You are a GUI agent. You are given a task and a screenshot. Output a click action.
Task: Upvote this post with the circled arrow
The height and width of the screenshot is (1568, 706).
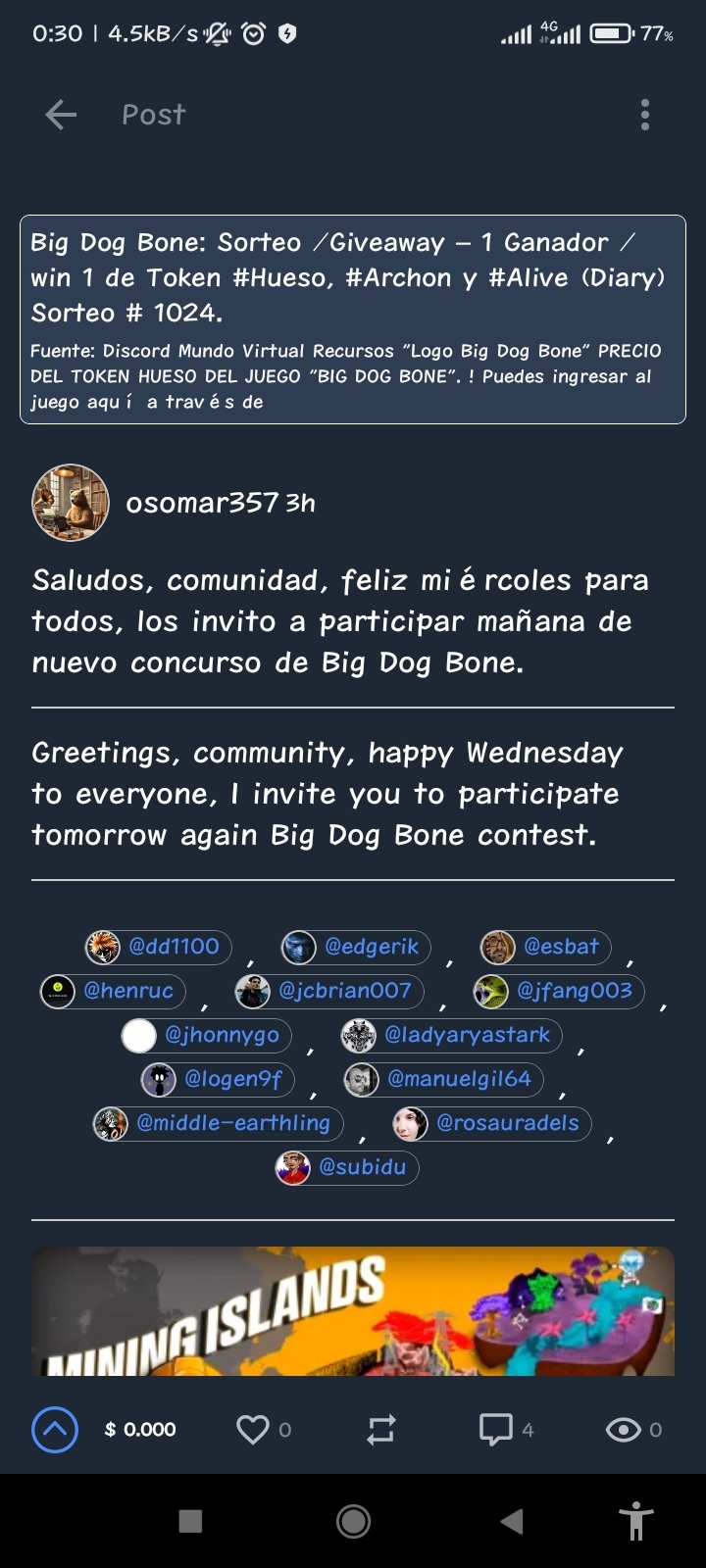tap(55, 1430)
